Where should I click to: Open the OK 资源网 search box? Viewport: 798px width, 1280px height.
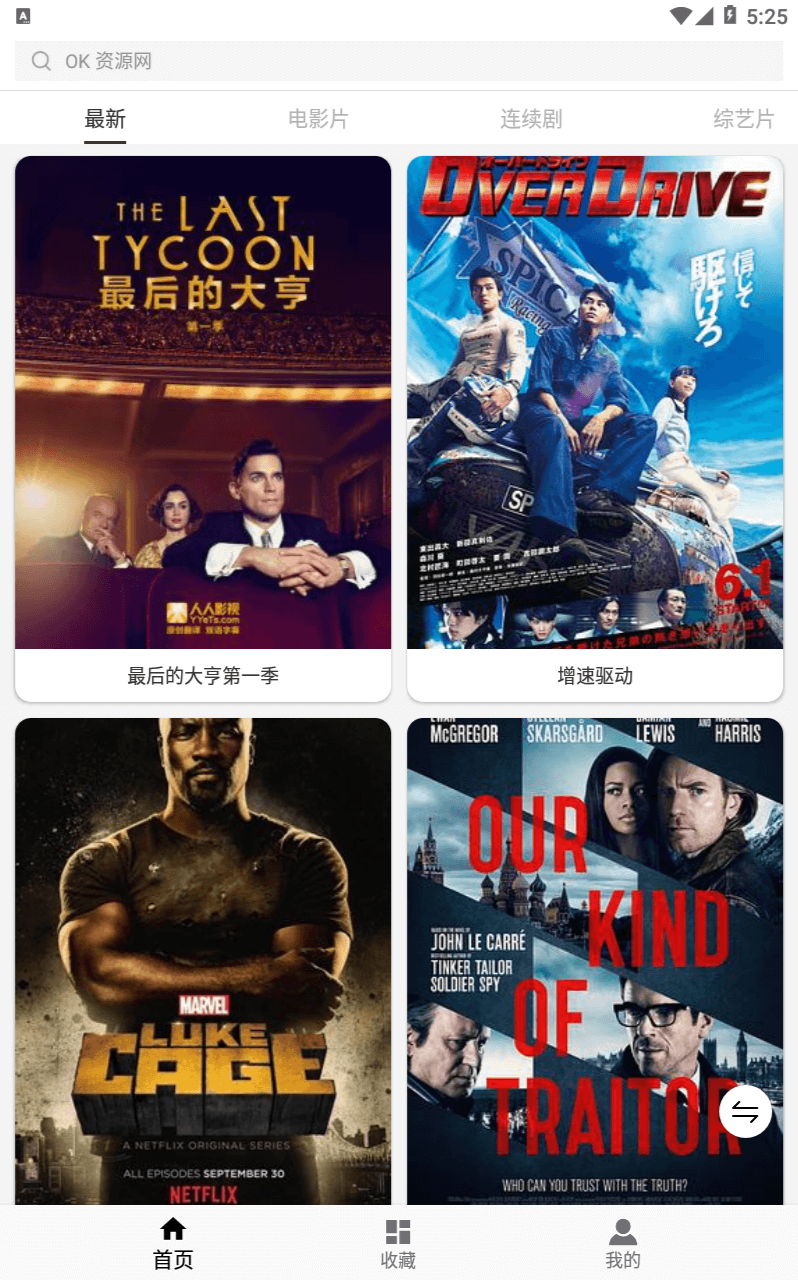tap(399, 61)
